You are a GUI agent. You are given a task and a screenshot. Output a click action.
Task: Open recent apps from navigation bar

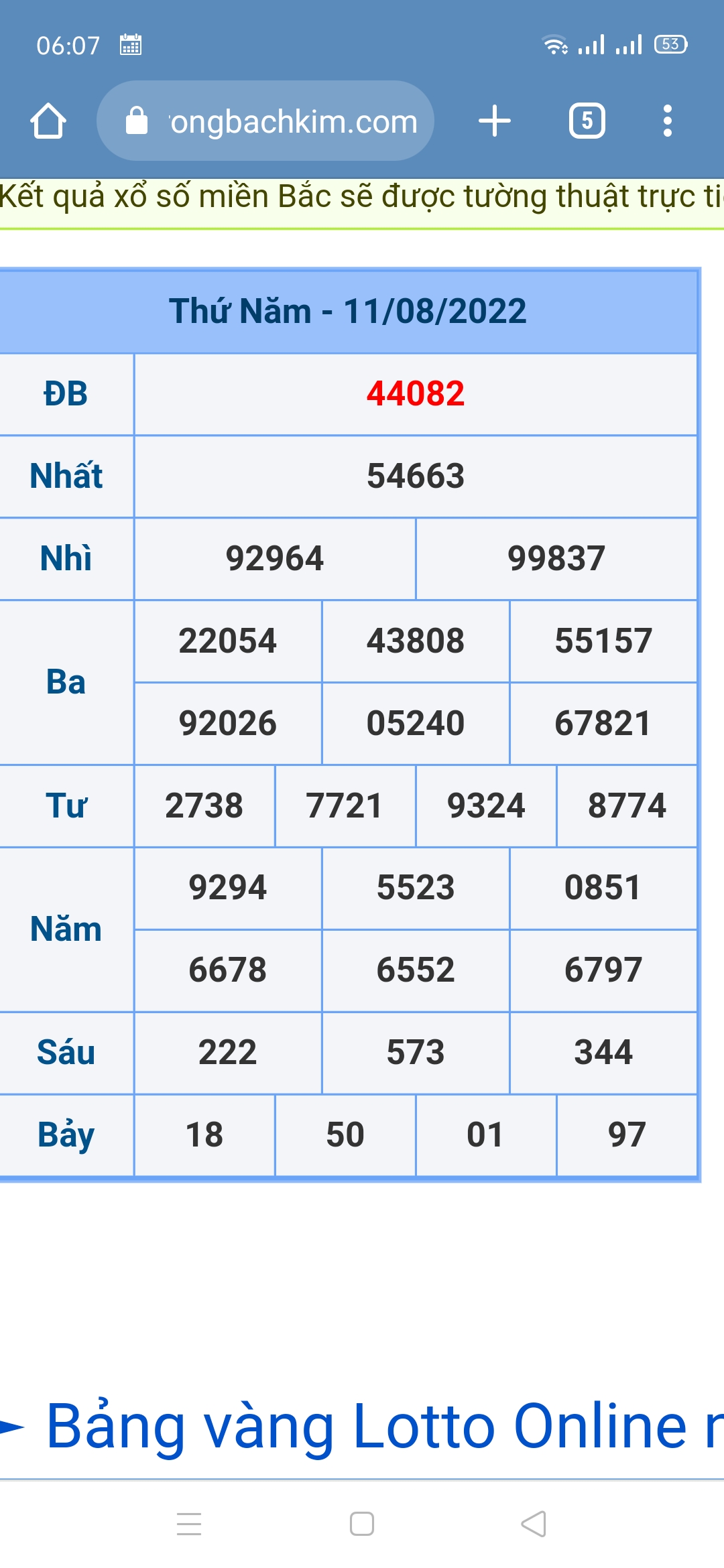(x=189, y=1524)
